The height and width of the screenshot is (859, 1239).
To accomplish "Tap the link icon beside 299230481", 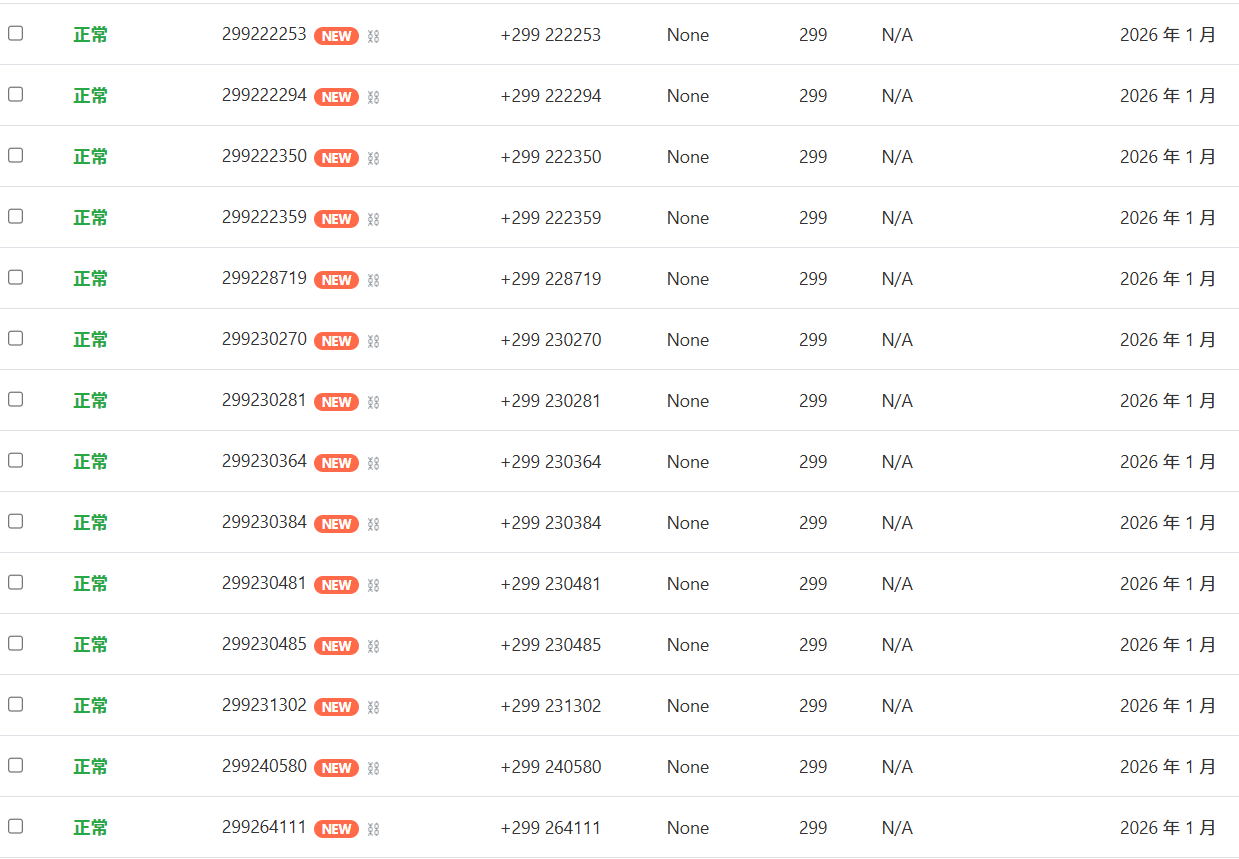I will [x=373, y=585].
